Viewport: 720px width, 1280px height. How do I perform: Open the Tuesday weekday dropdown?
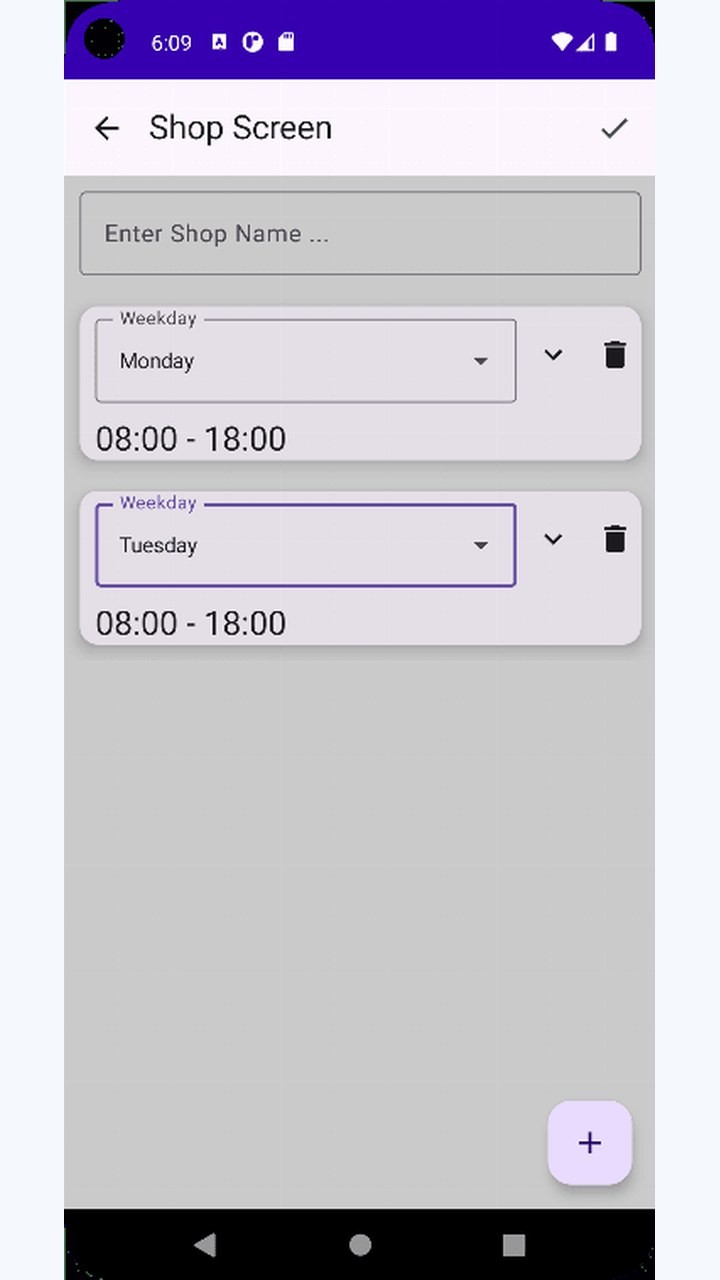pos(306,545)
